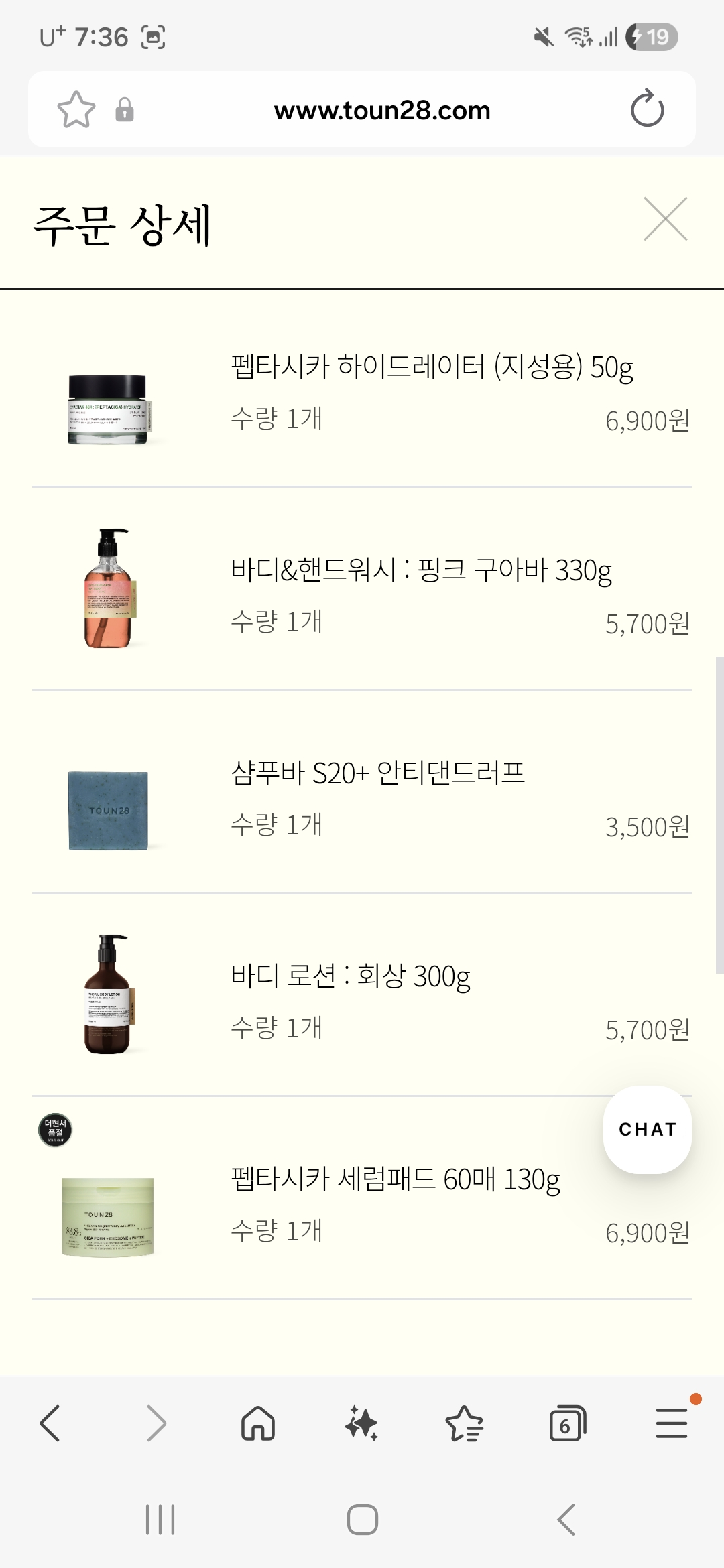Show the six open browser tabs
The image size is (724, 1568).
[567, 1423]
